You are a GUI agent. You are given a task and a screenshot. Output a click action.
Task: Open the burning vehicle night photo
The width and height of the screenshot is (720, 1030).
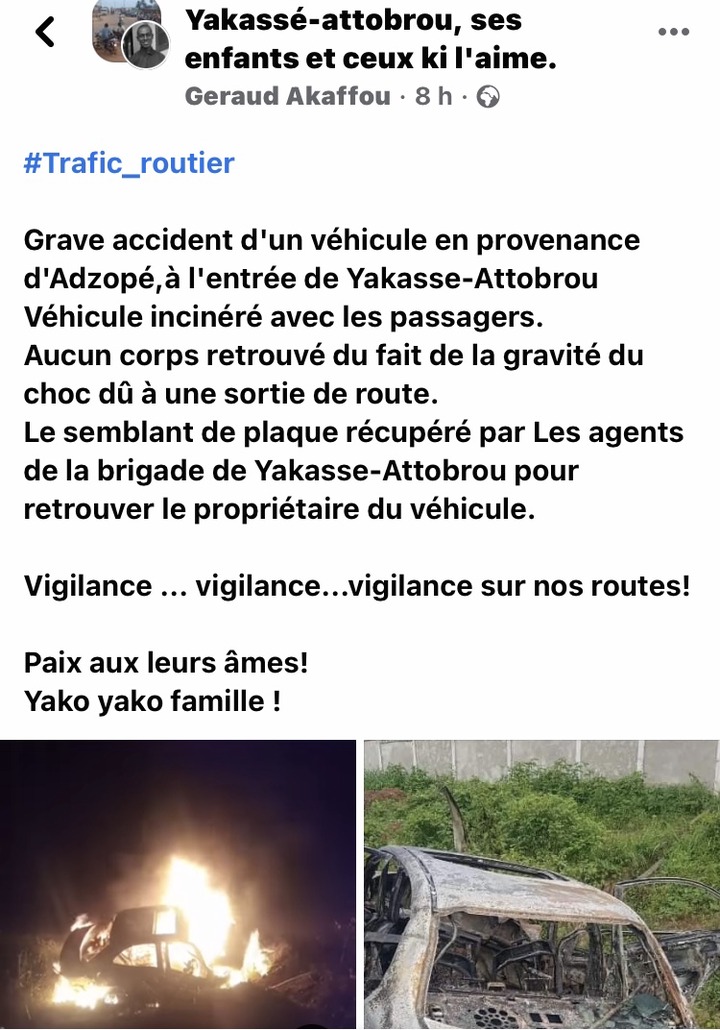(178, 885)
